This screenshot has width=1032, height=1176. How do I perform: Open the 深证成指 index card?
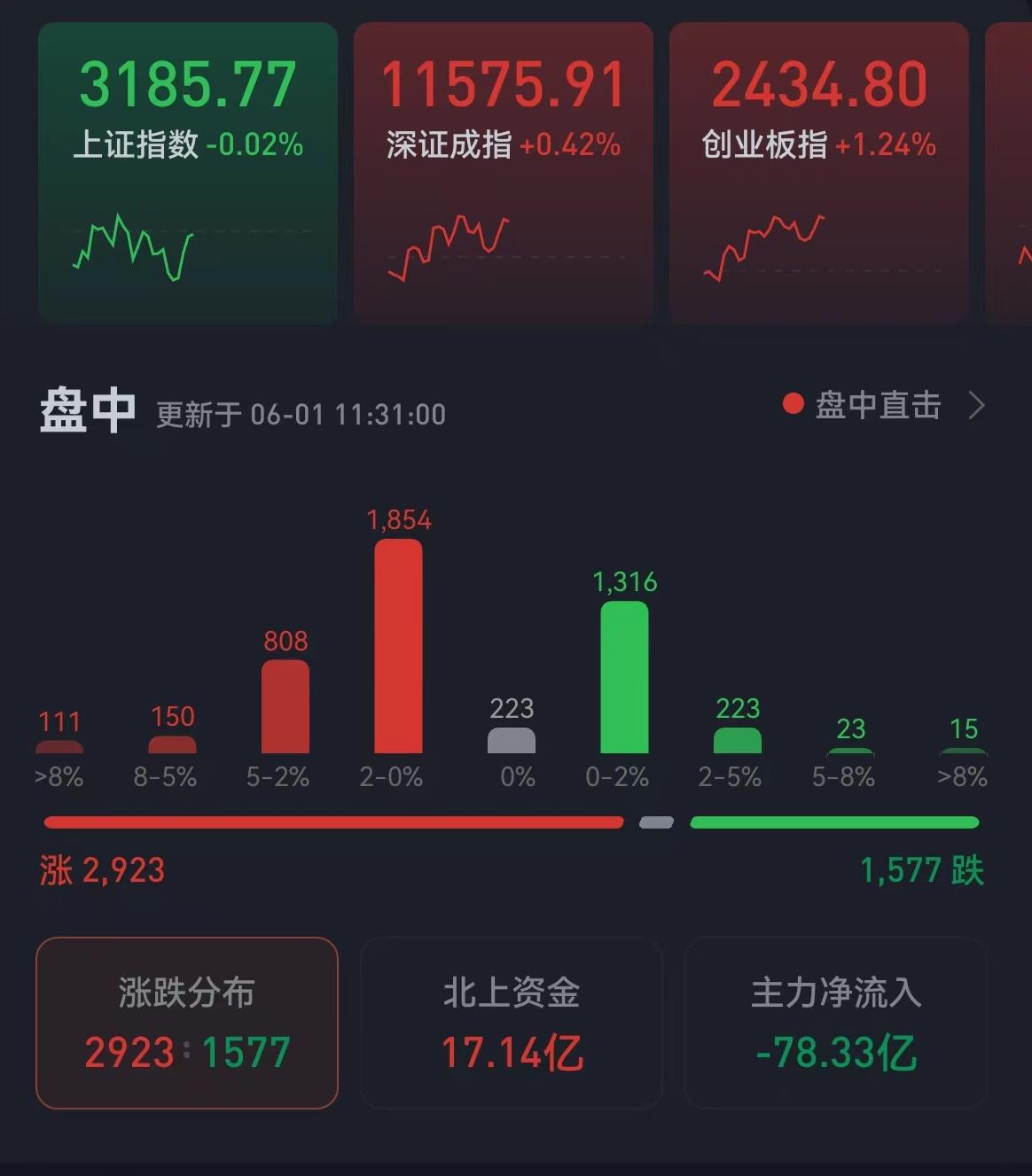click(503, 173)
